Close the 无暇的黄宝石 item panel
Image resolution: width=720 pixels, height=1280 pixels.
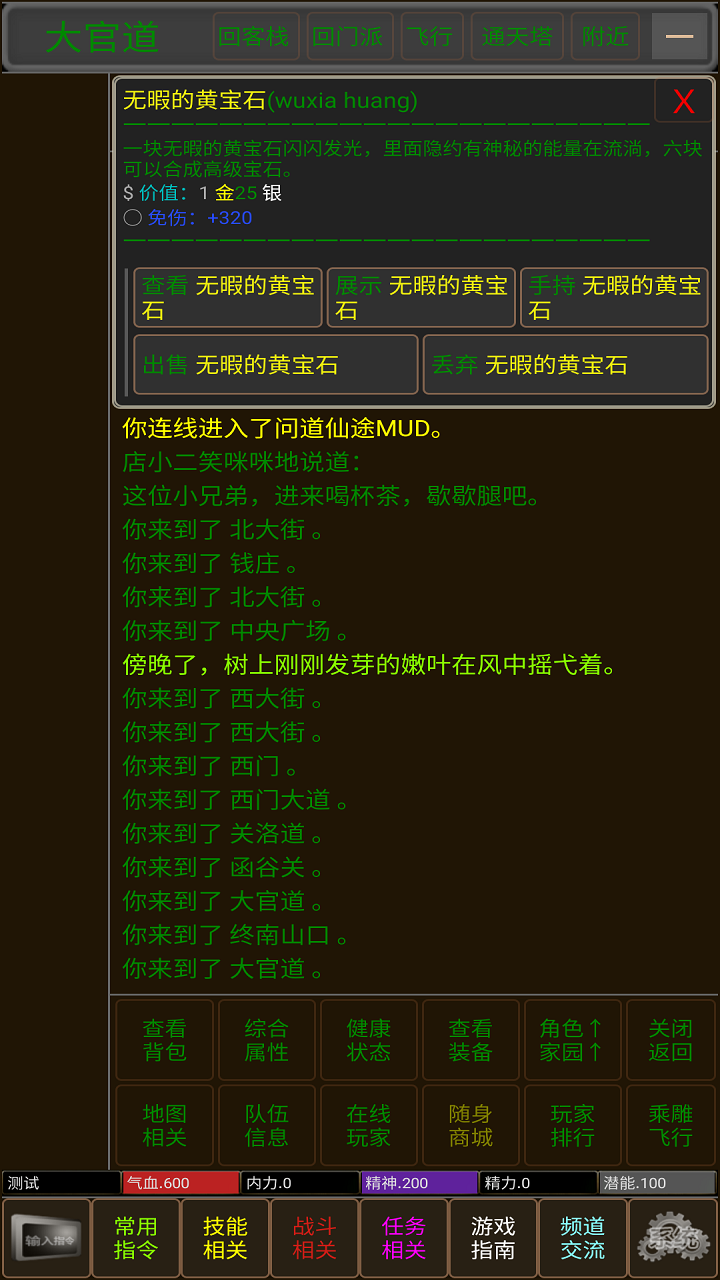click(683, 101)
